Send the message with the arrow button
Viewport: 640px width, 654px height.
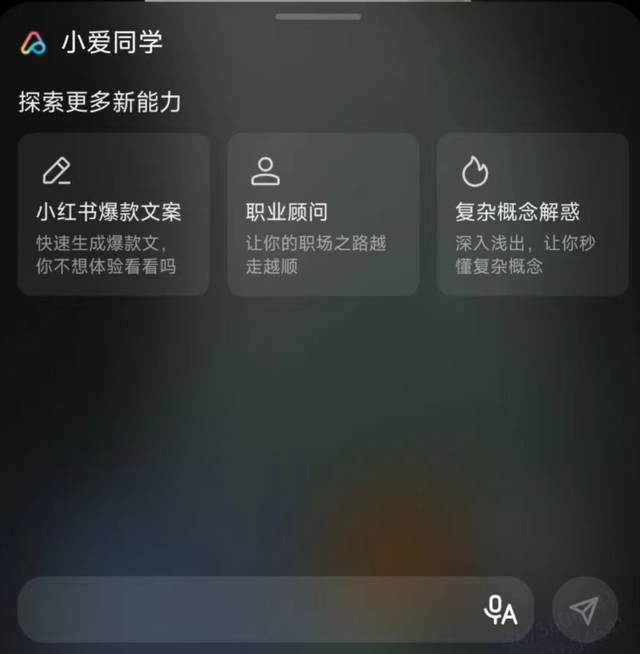point(585,609)
